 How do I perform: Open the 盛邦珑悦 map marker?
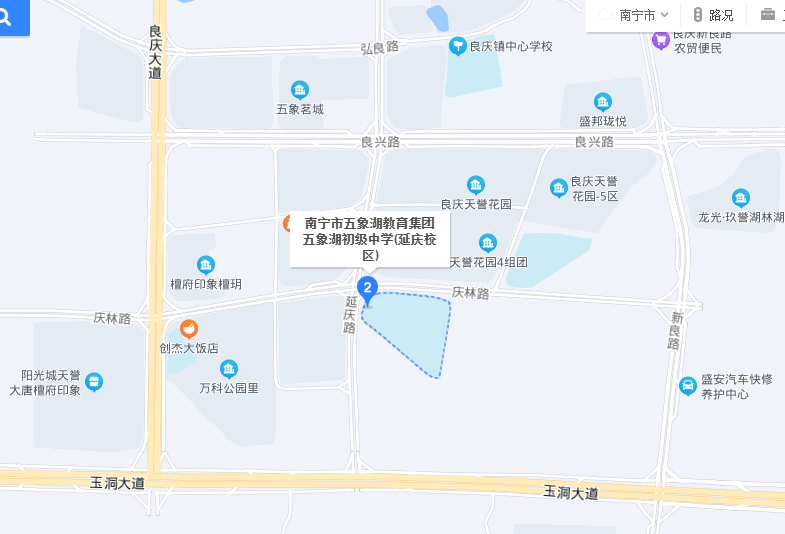coord(602,101)
